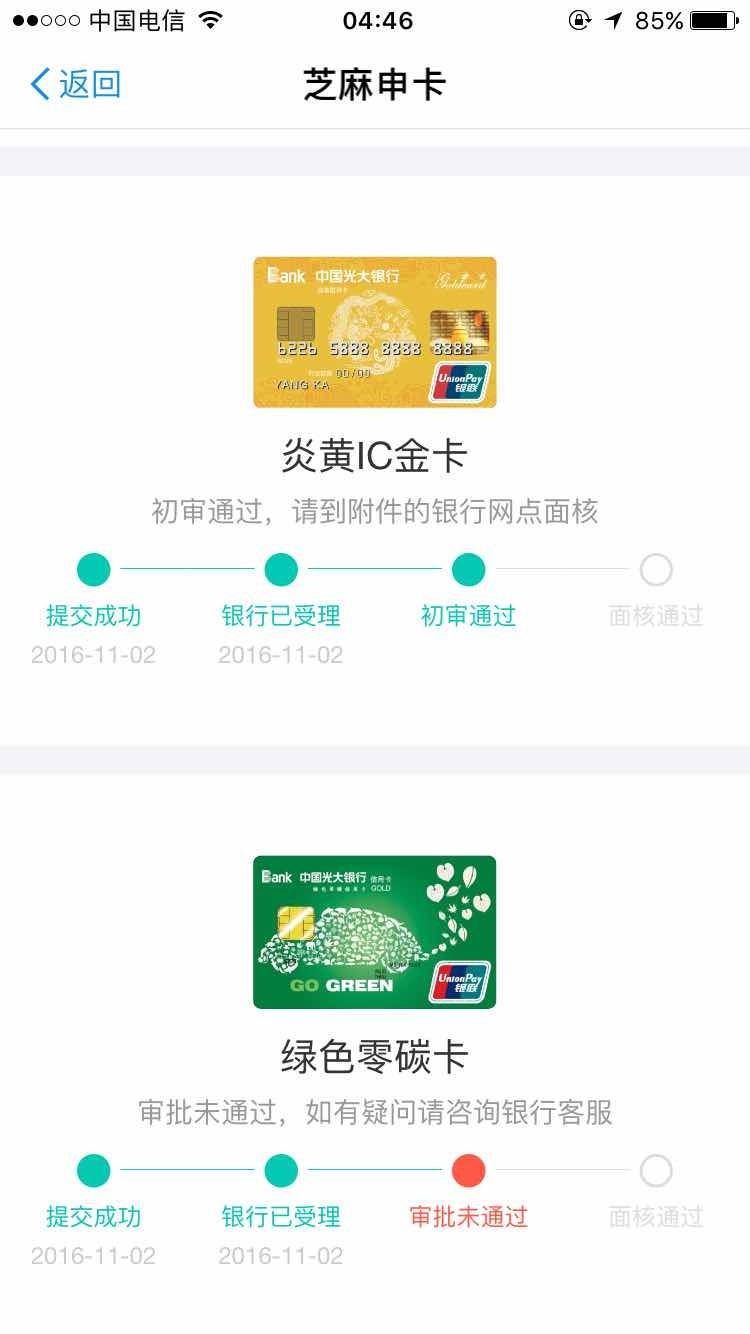Tap the progress line between 提交成功 and 银行已受理

[x=187, y=569]
